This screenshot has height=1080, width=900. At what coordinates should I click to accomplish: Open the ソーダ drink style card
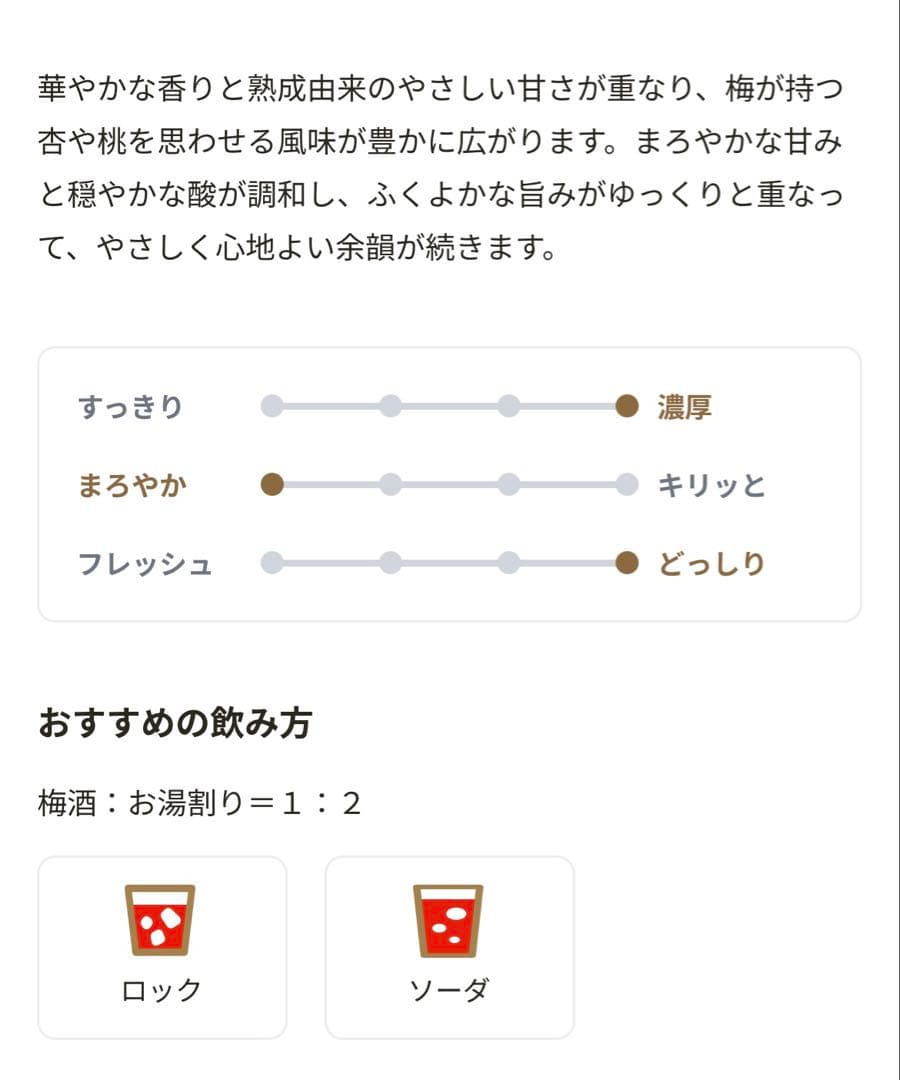pos(450,945)
